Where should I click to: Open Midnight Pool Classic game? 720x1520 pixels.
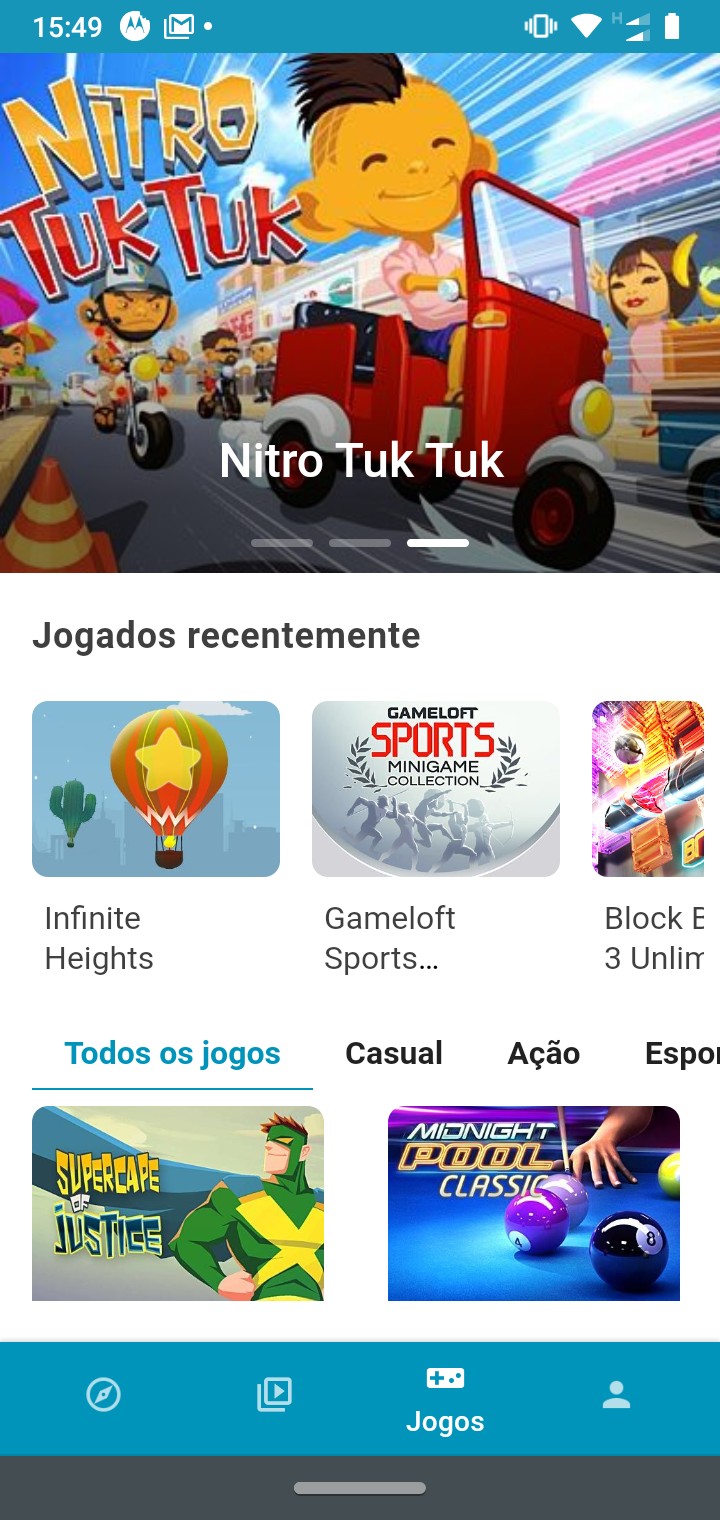pyautogui.click(x=534, y=1203)
